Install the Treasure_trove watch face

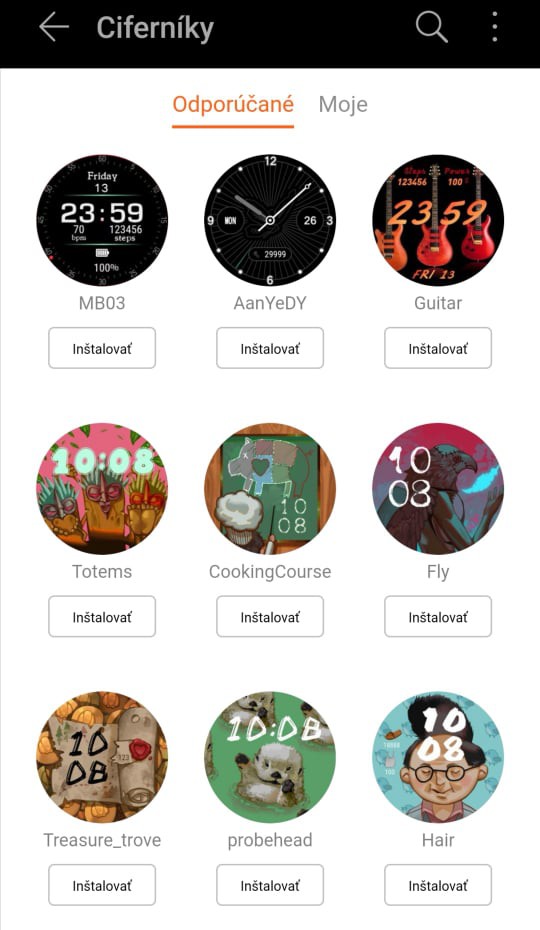(x=102, y=885)
